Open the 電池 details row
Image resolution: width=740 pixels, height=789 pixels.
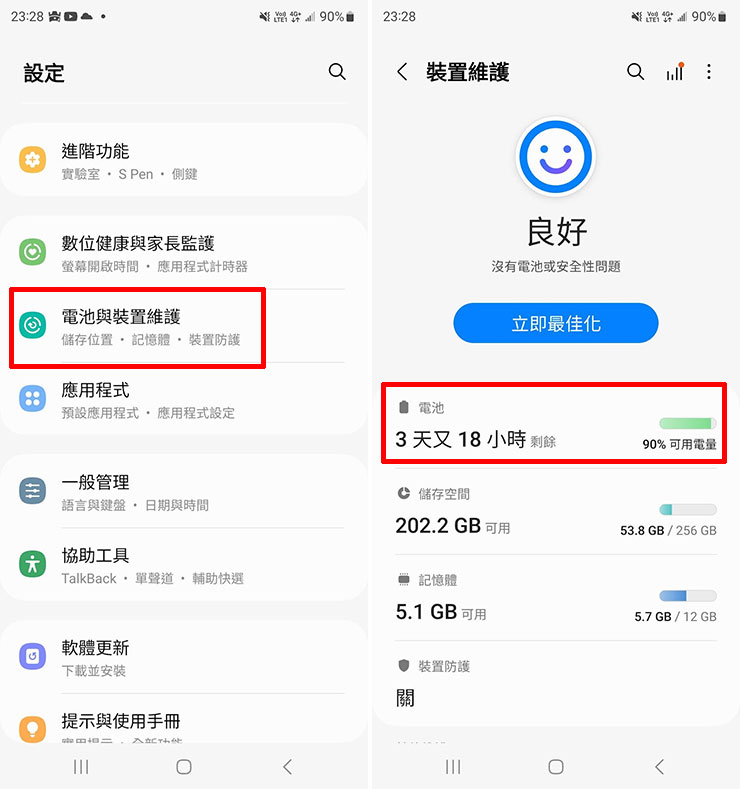tap(555, 425)
